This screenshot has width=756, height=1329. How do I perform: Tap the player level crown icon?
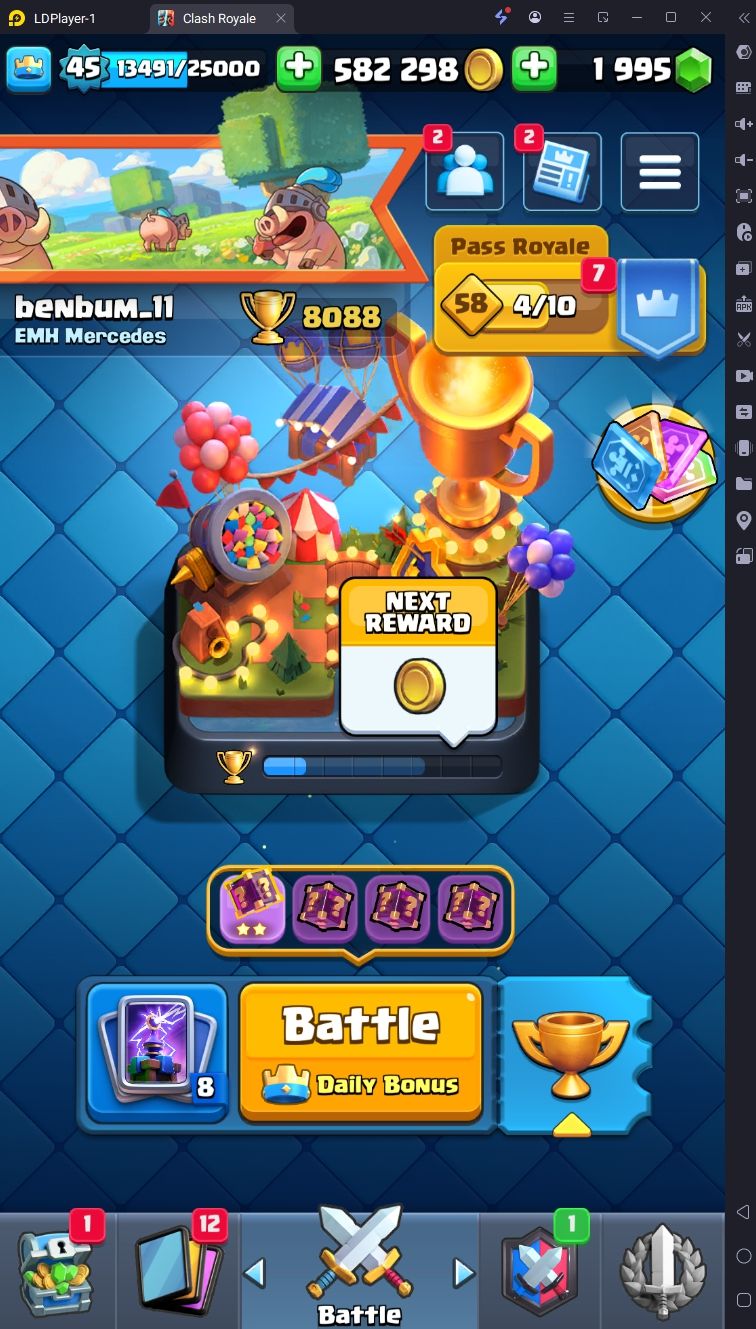(28, 68)
